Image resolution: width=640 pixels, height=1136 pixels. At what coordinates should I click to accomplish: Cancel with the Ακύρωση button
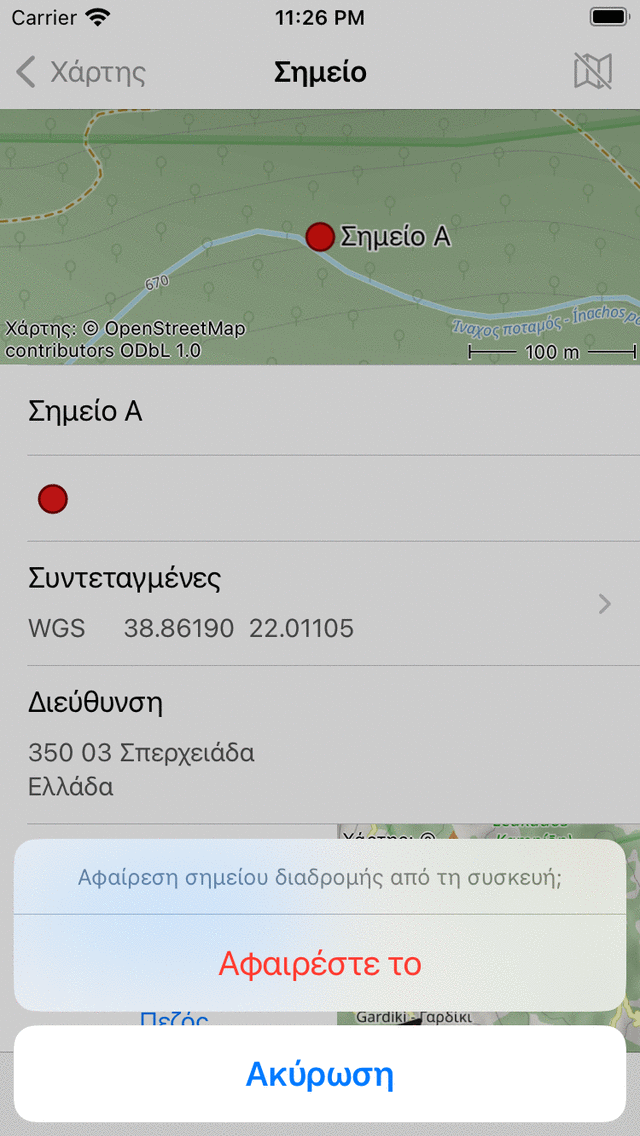coord(320,1074)
